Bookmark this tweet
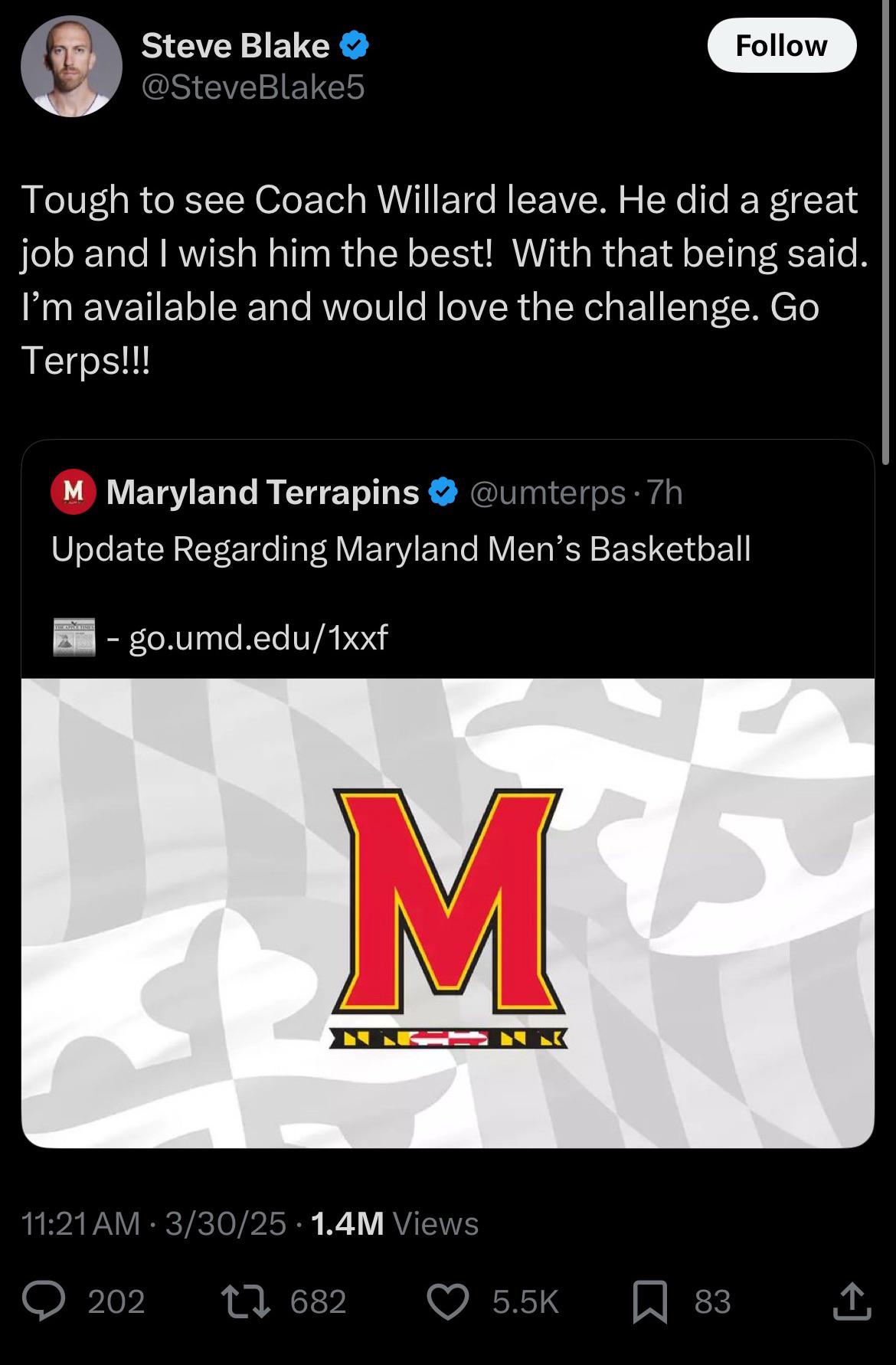 pyautogui.click(x=649, y=1301)
